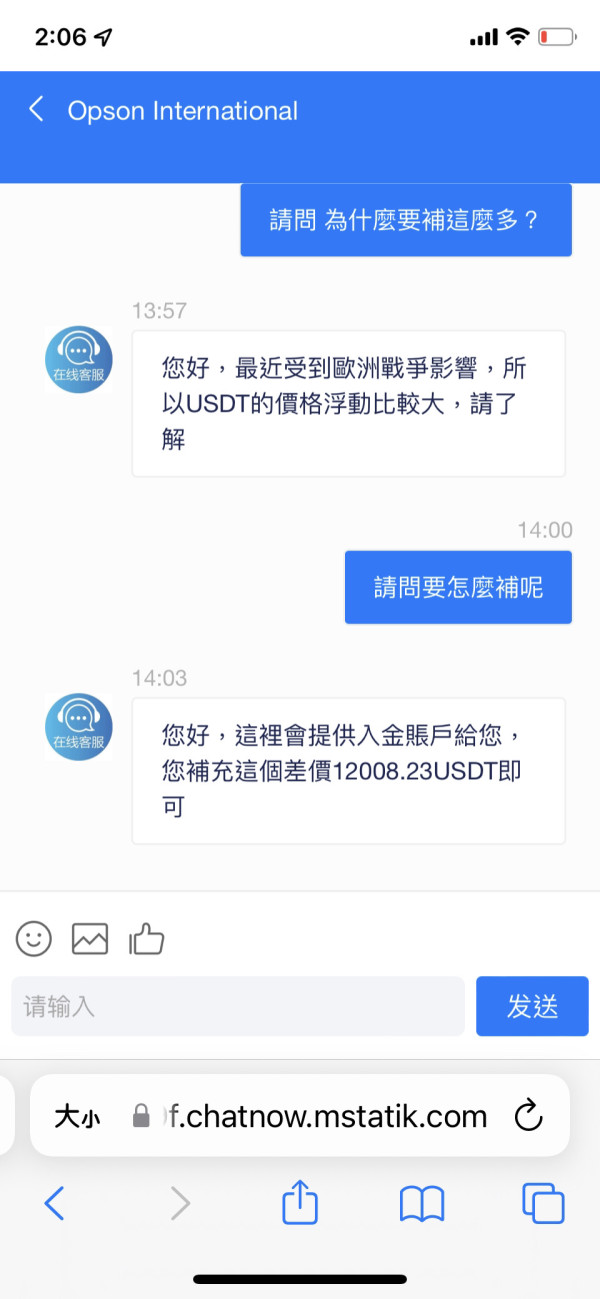Open Safari text size 大小 menu
Viewport: 600px width, 1299px height.
click(77, 1116)
